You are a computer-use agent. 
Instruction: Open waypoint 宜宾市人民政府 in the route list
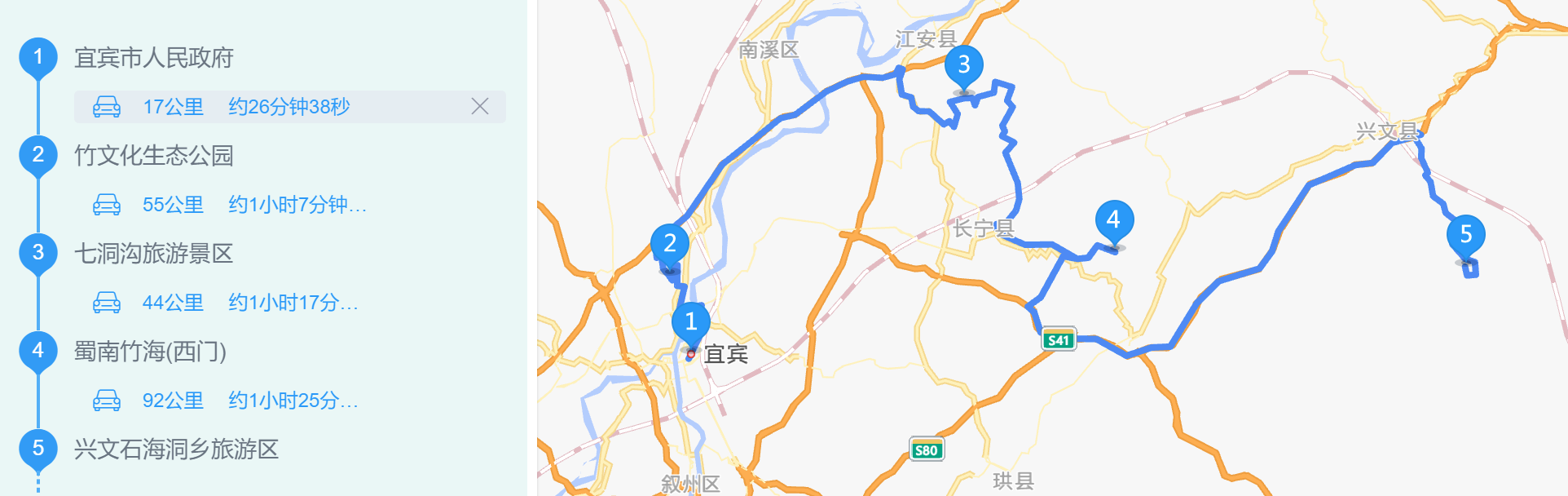pyautogui.click(x=153, y=58)
